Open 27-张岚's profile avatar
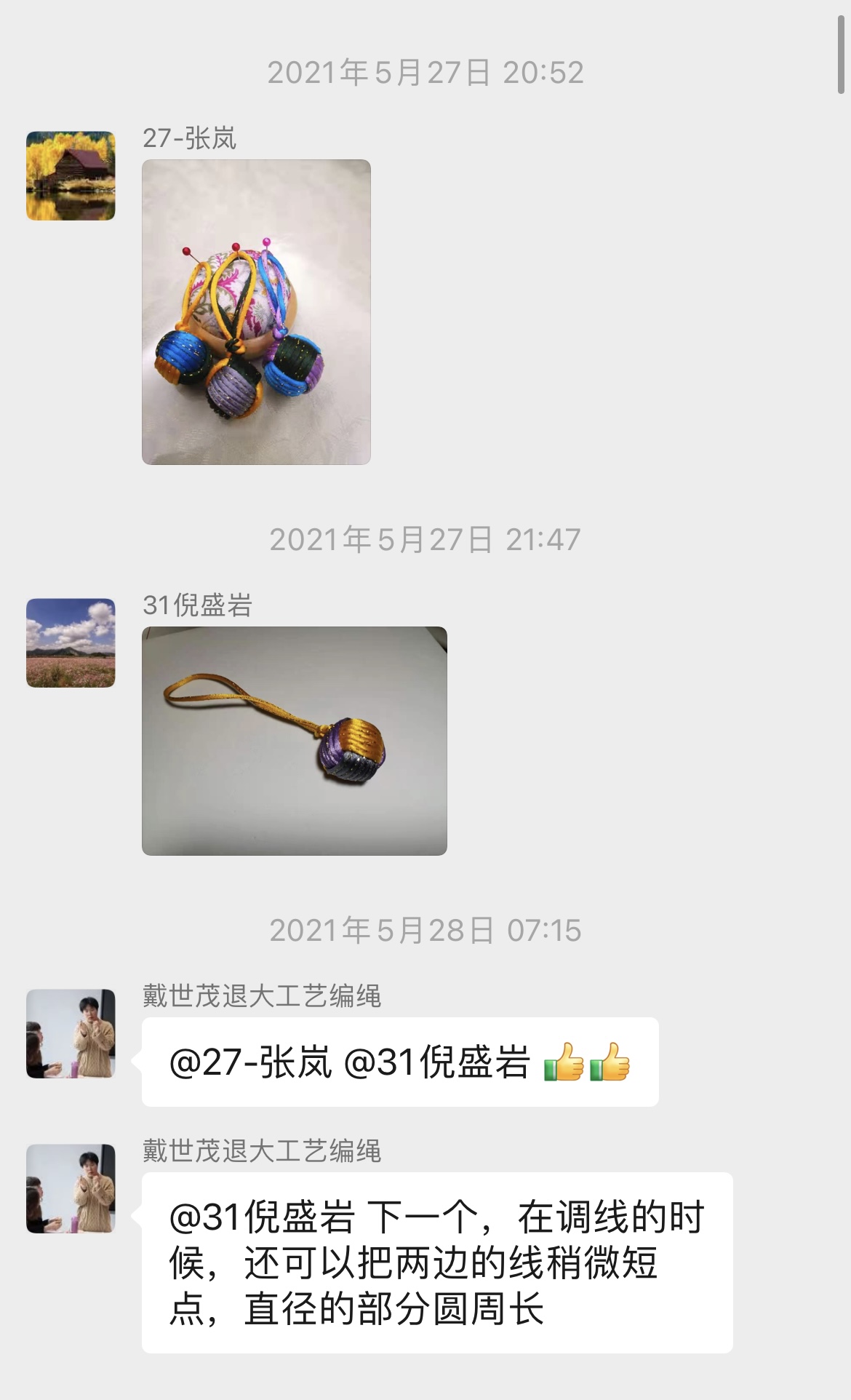Image resolution: width=851 pixels, height=1400 pixels. [x=71, y=175]
